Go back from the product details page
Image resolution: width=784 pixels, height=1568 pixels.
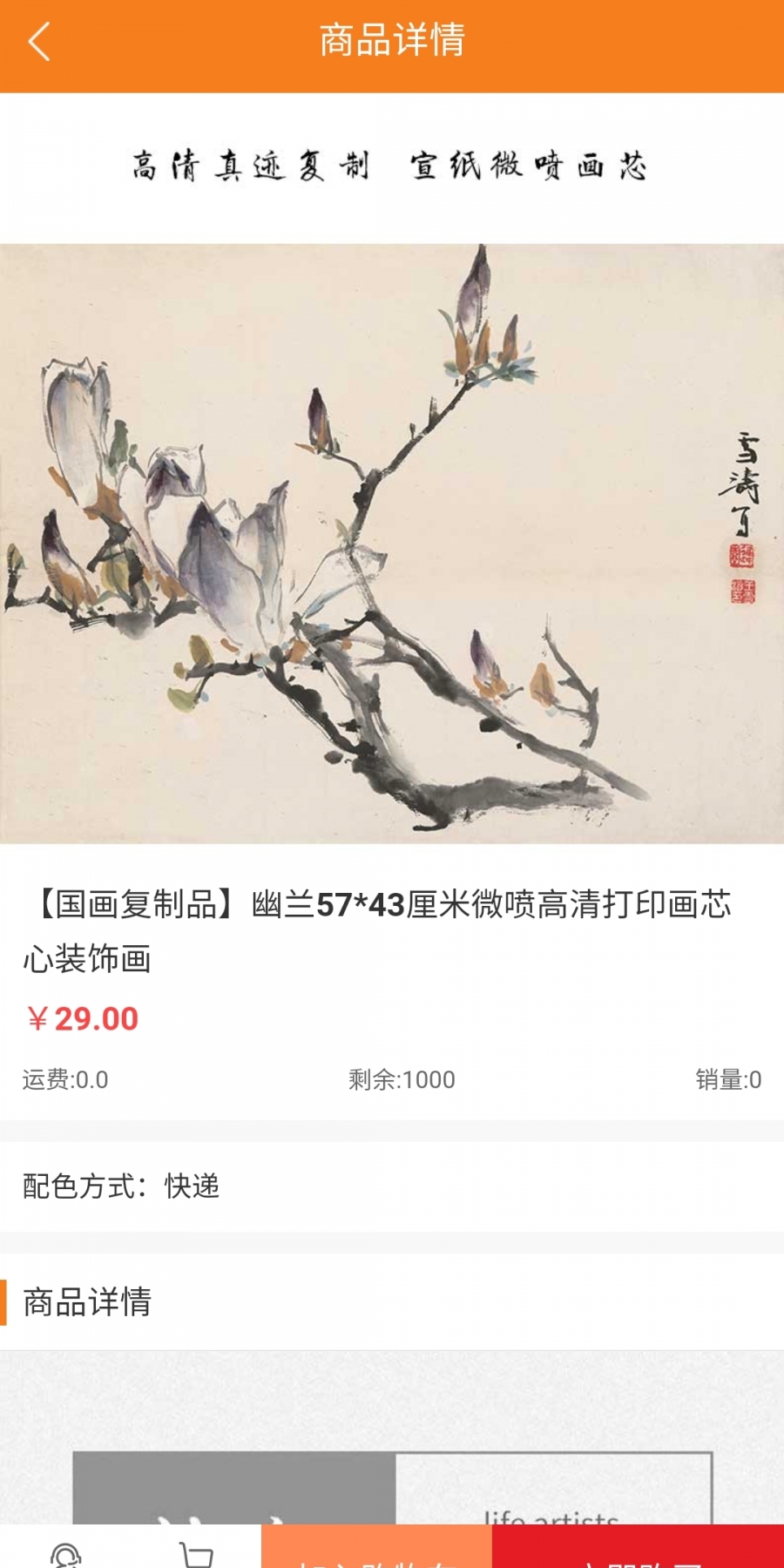(39, 41)
